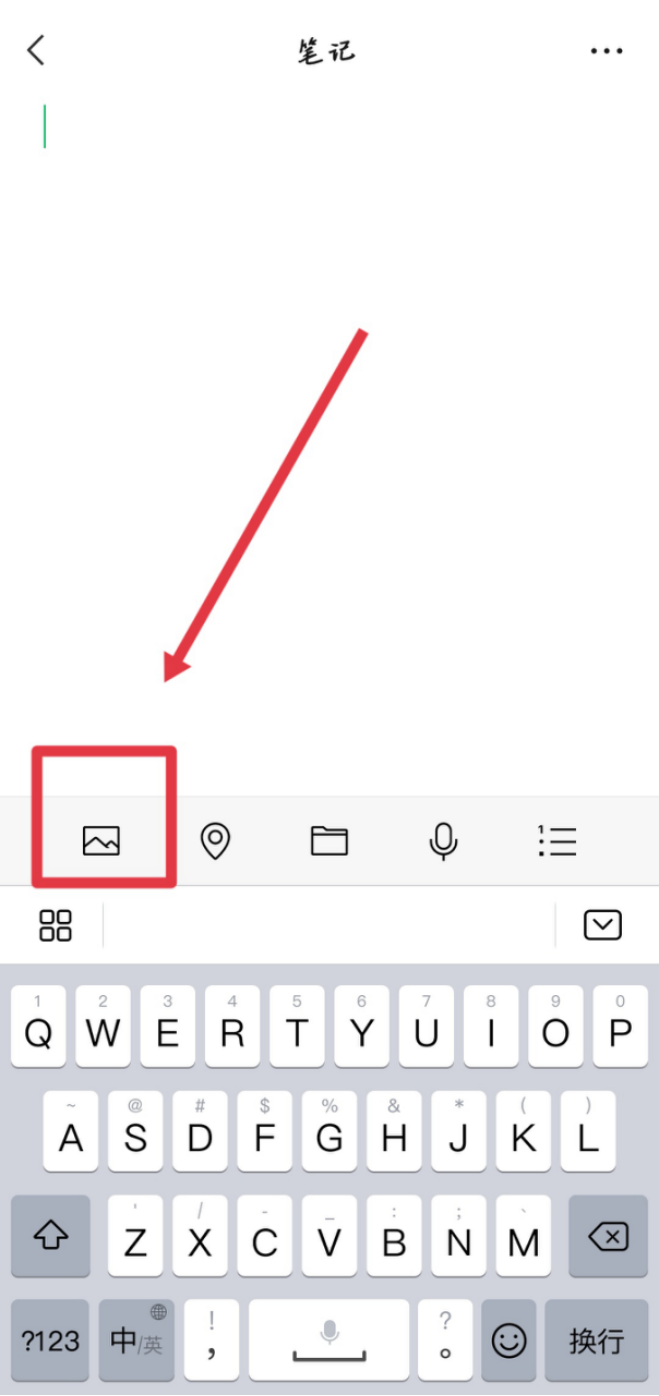Tap the 换行 return key
The height and width of the screenshot is (1396, 659).
(596, 1340)
